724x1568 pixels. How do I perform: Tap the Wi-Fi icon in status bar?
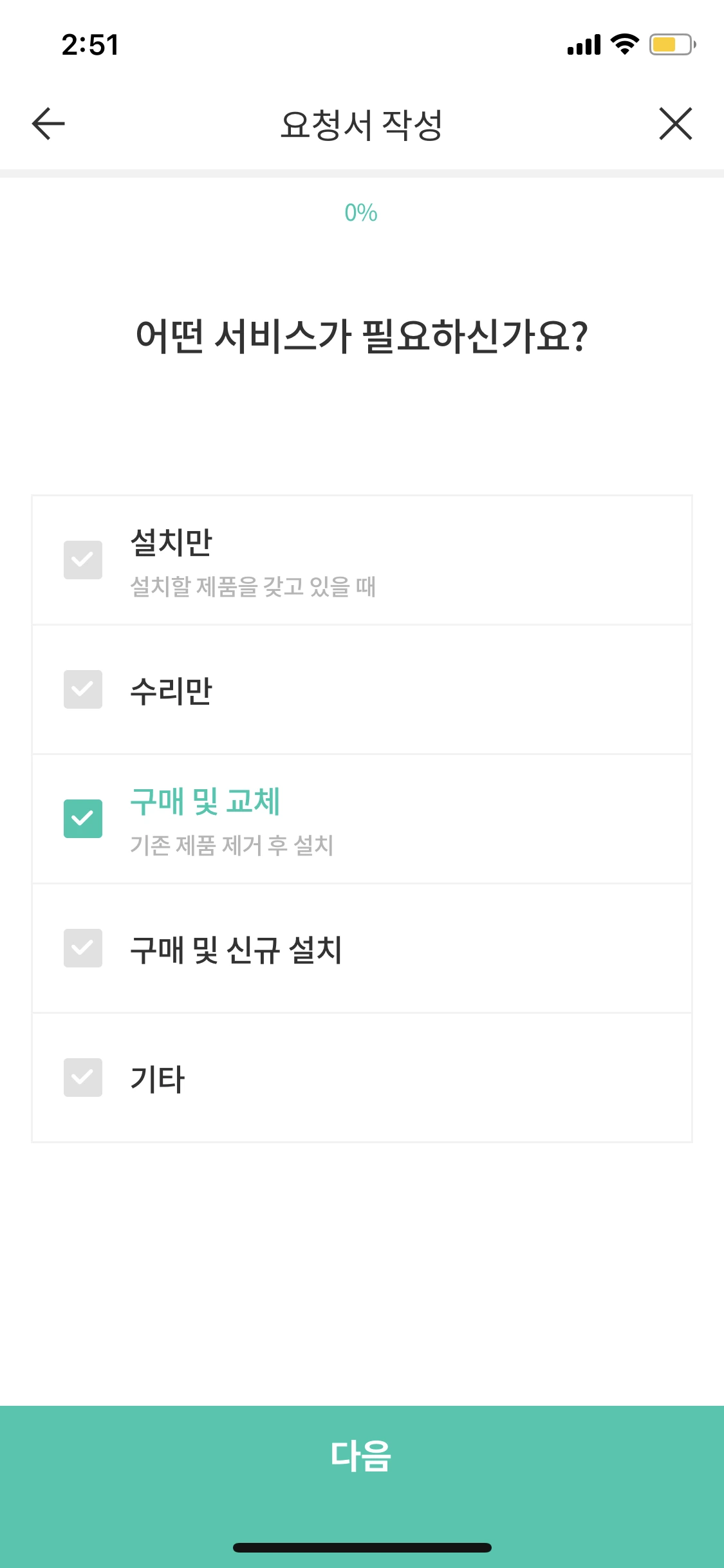(x=622, y=44)
